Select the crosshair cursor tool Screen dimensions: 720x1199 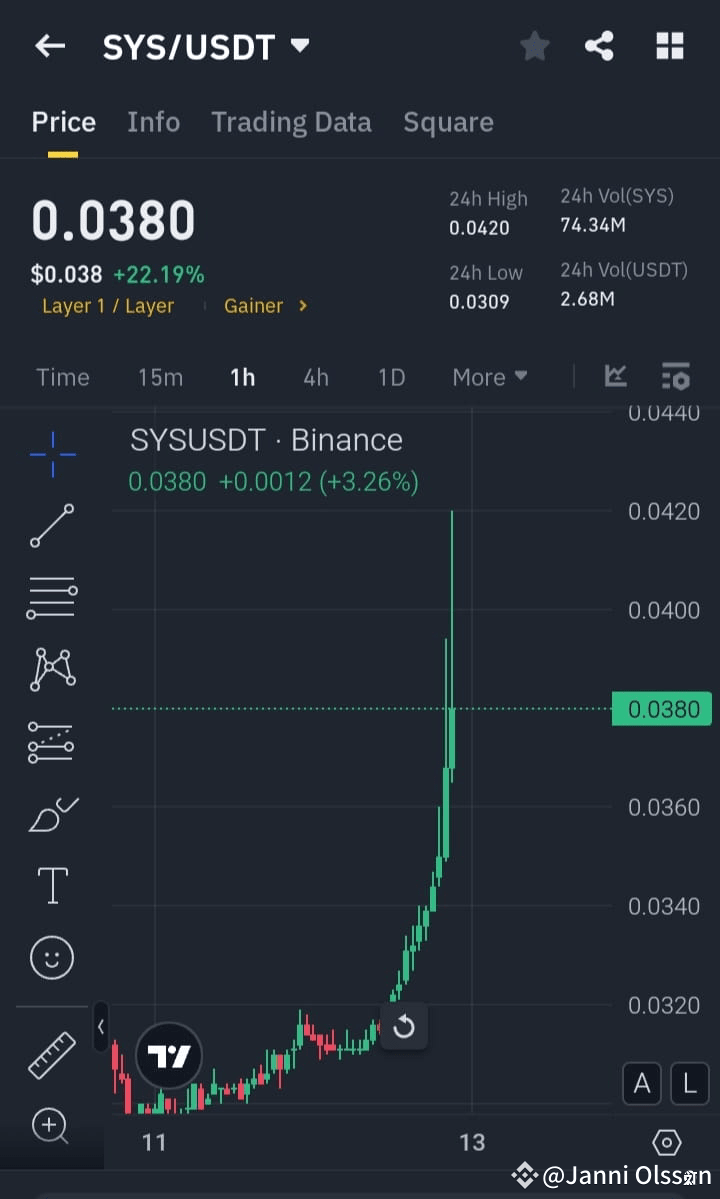click(x=51, y=454)
